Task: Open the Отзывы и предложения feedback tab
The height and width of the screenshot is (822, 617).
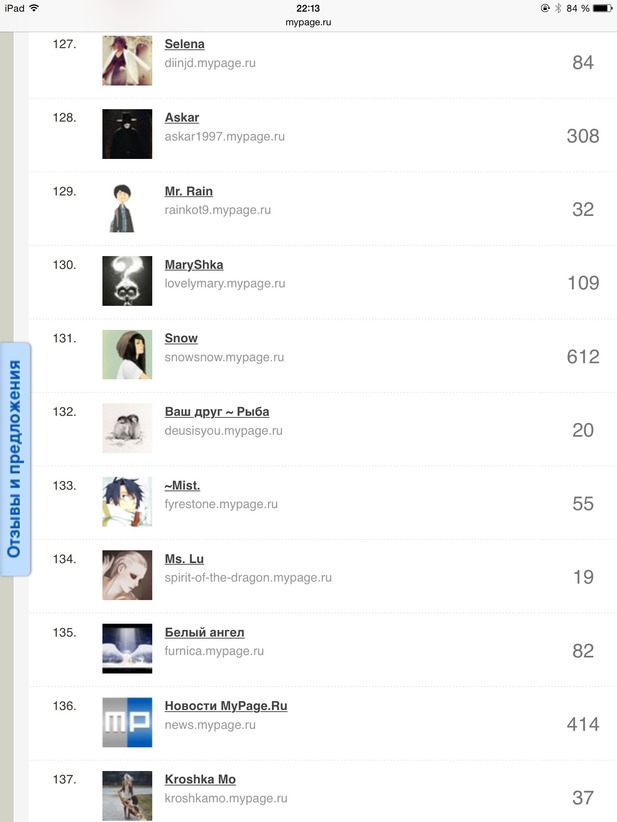Action: [x=15, y=459]
